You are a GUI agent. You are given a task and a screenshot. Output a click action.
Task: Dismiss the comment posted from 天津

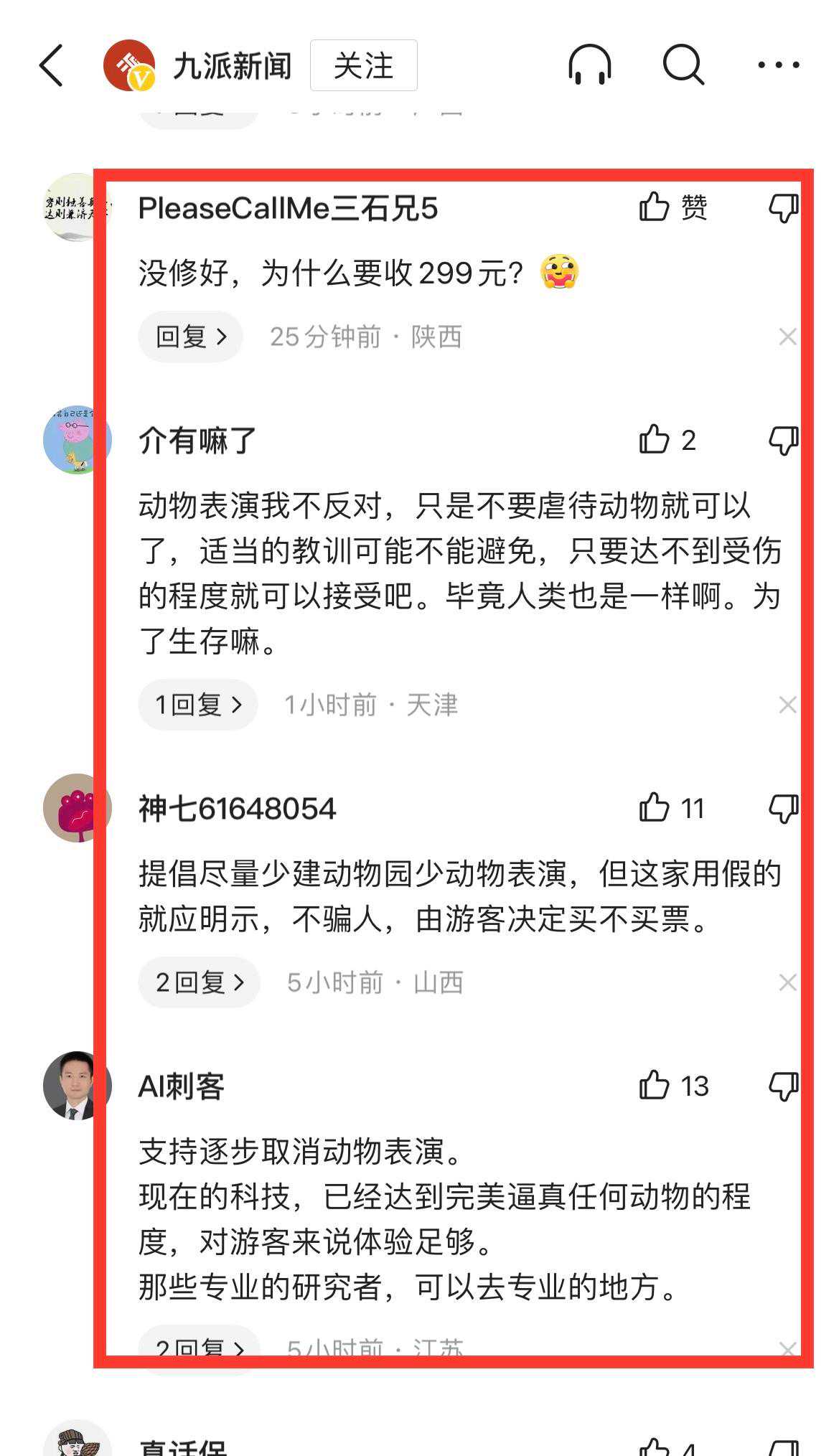[787, 705]
